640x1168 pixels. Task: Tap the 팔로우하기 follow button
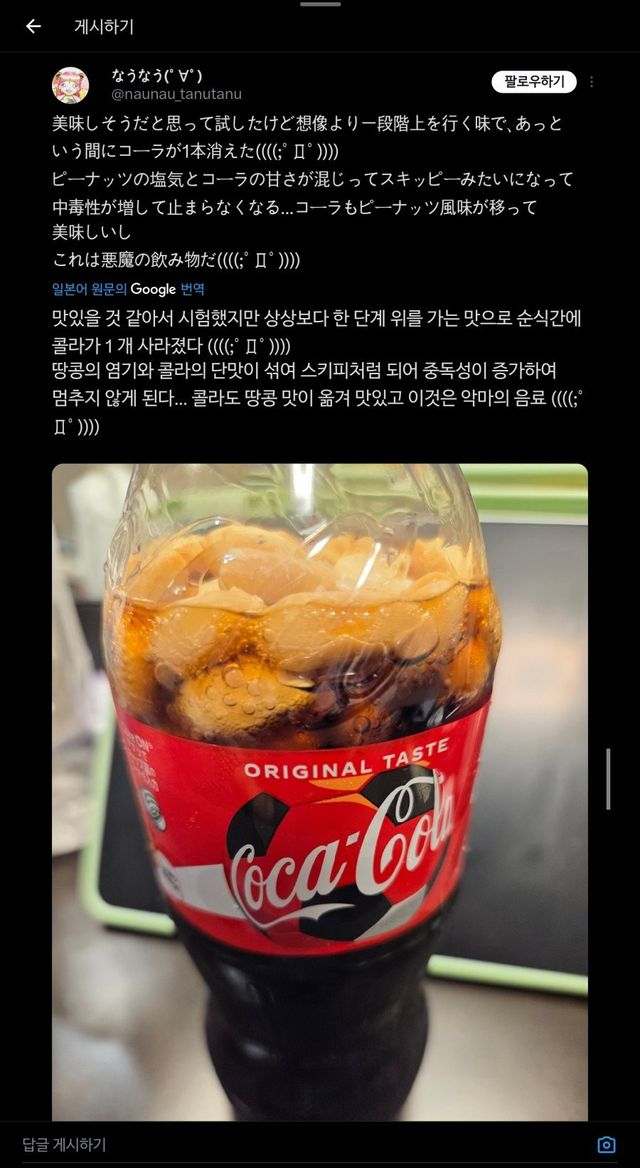534,81
